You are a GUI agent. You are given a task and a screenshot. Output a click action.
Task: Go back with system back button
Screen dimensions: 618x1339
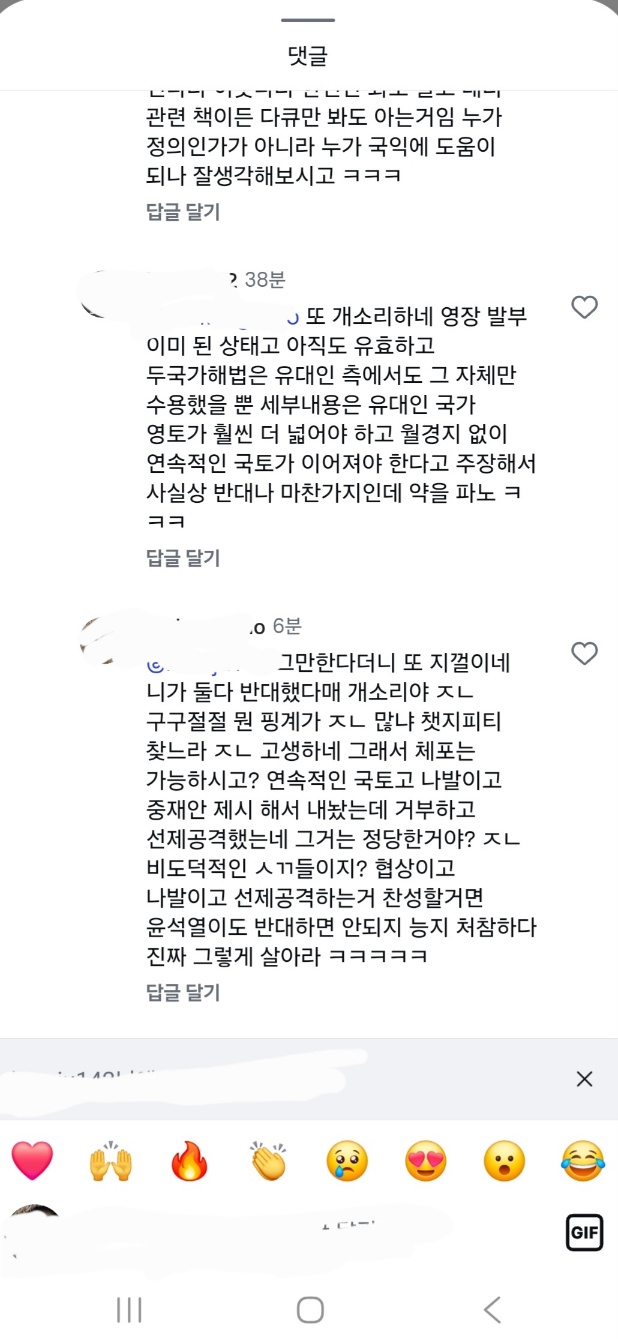click(x=491, y=1309)
